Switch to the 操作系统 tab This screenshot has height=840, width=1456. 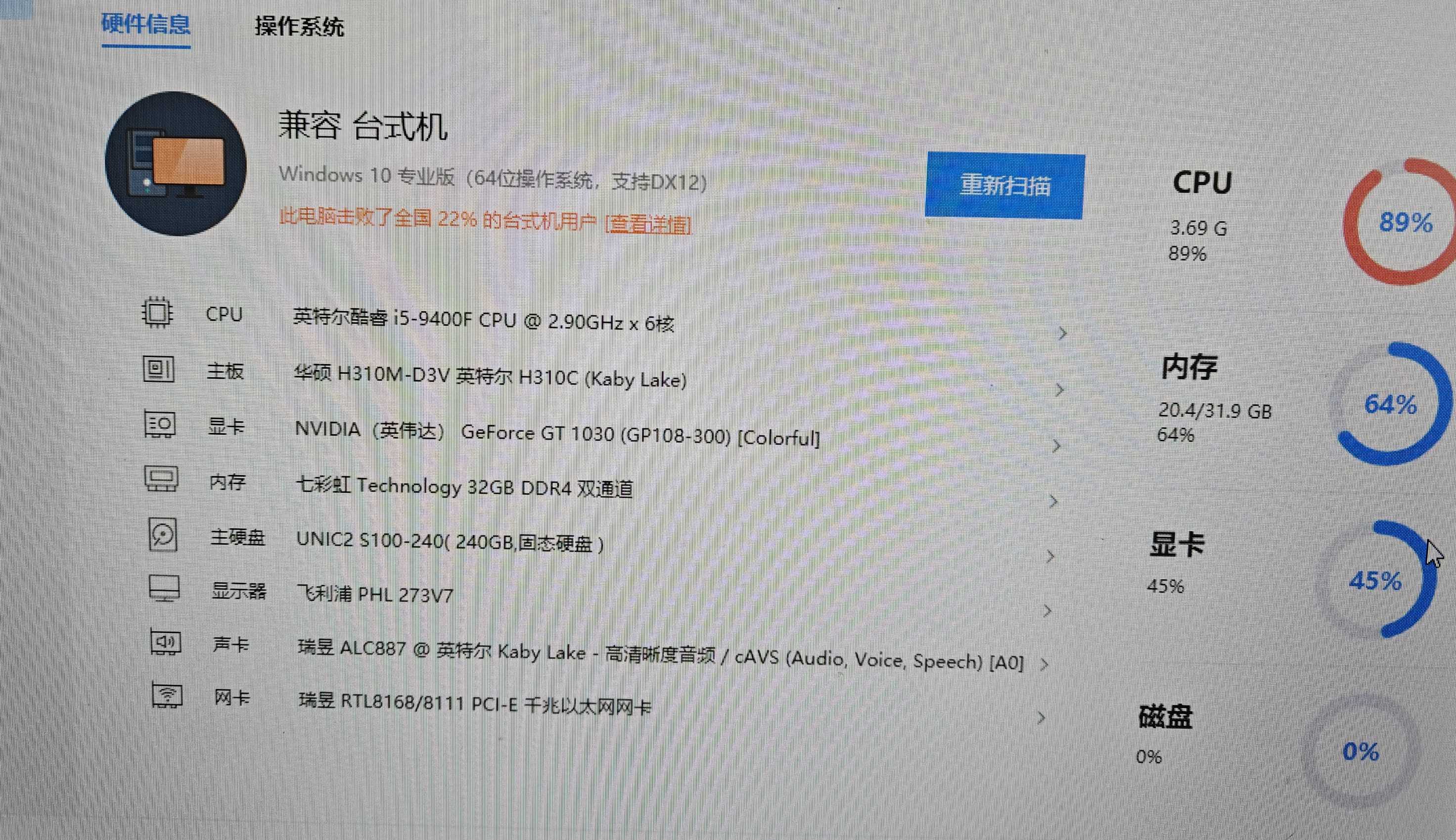click(x=299, y=27)
